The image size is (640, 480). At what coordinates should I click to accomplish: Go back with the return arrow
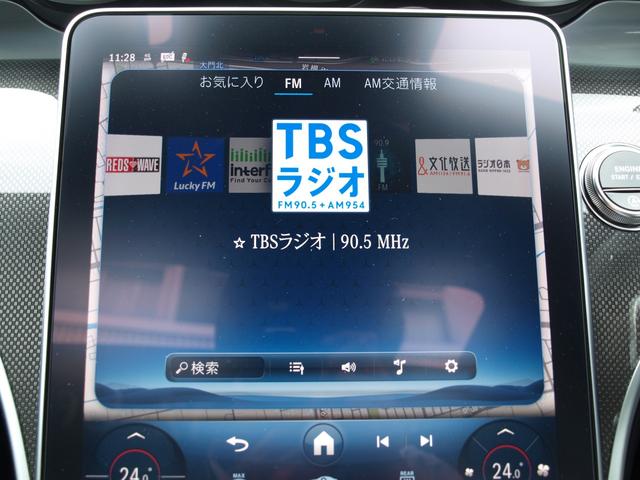coord(237,443)
